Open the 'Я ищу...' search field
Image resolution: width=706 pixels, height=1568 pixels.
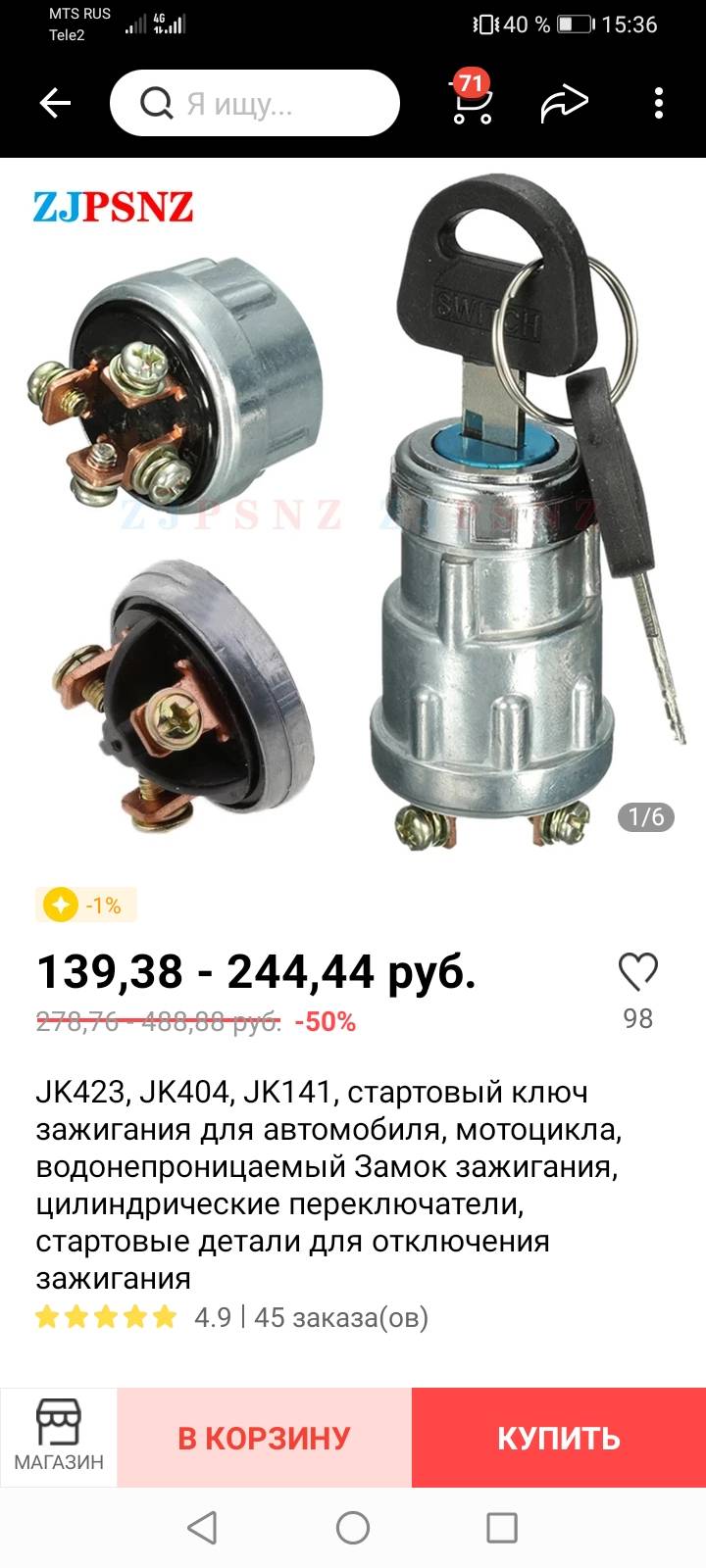[x=255, y=103]
